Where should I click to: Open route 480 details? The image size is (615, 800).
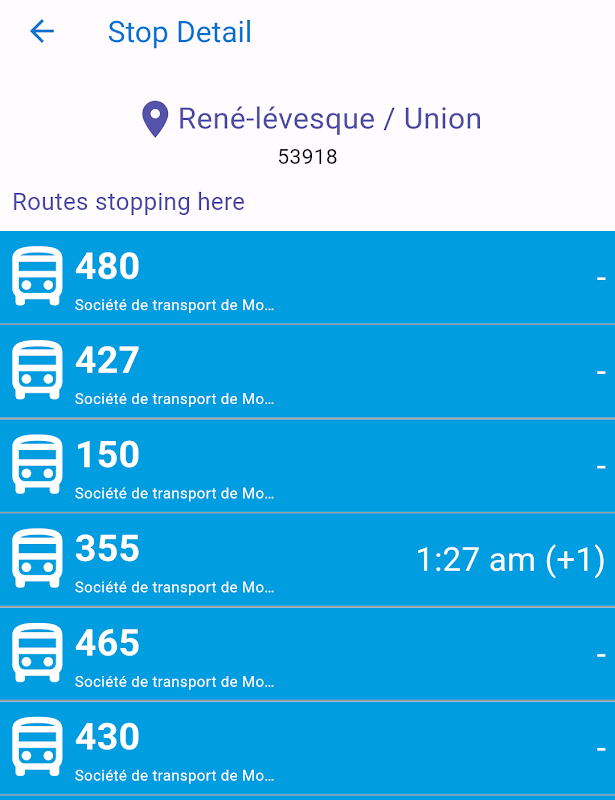point(307,278)
